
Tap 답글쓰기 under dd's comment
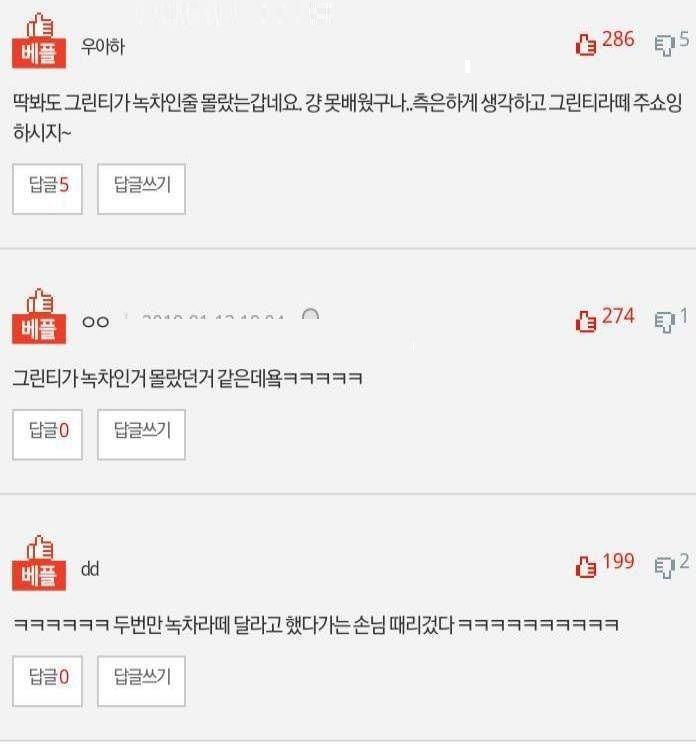click(x=141, y=679)
